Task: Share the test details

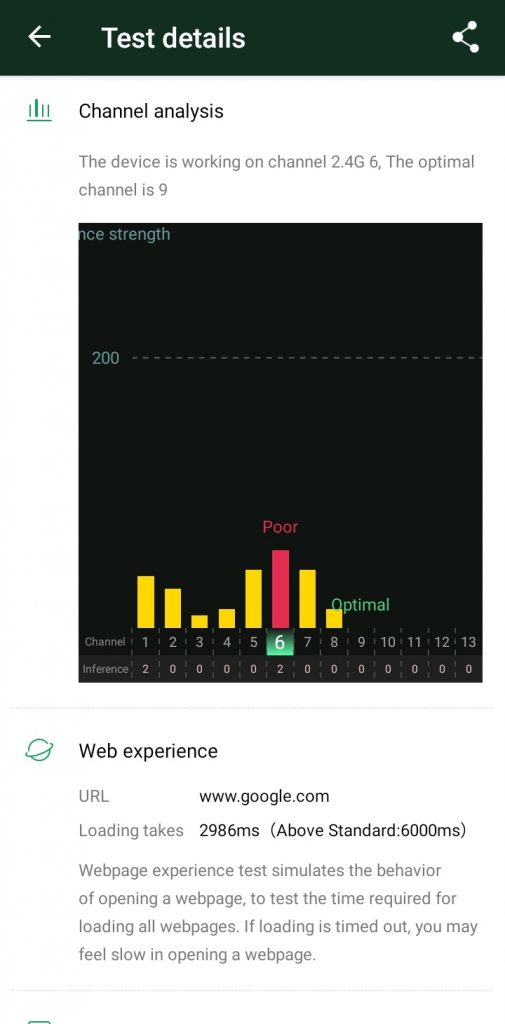Action: (465, 37)
